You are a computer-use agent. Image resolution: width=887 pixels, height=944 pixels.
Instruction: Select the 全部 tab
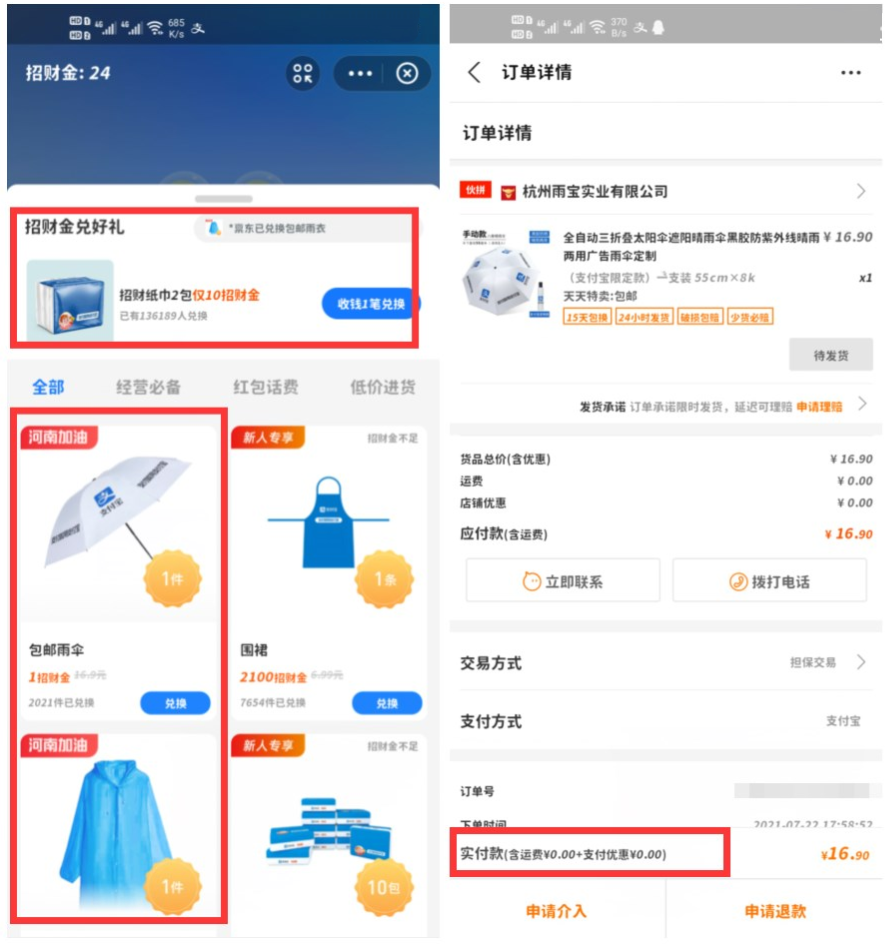(x=48, y=387)
